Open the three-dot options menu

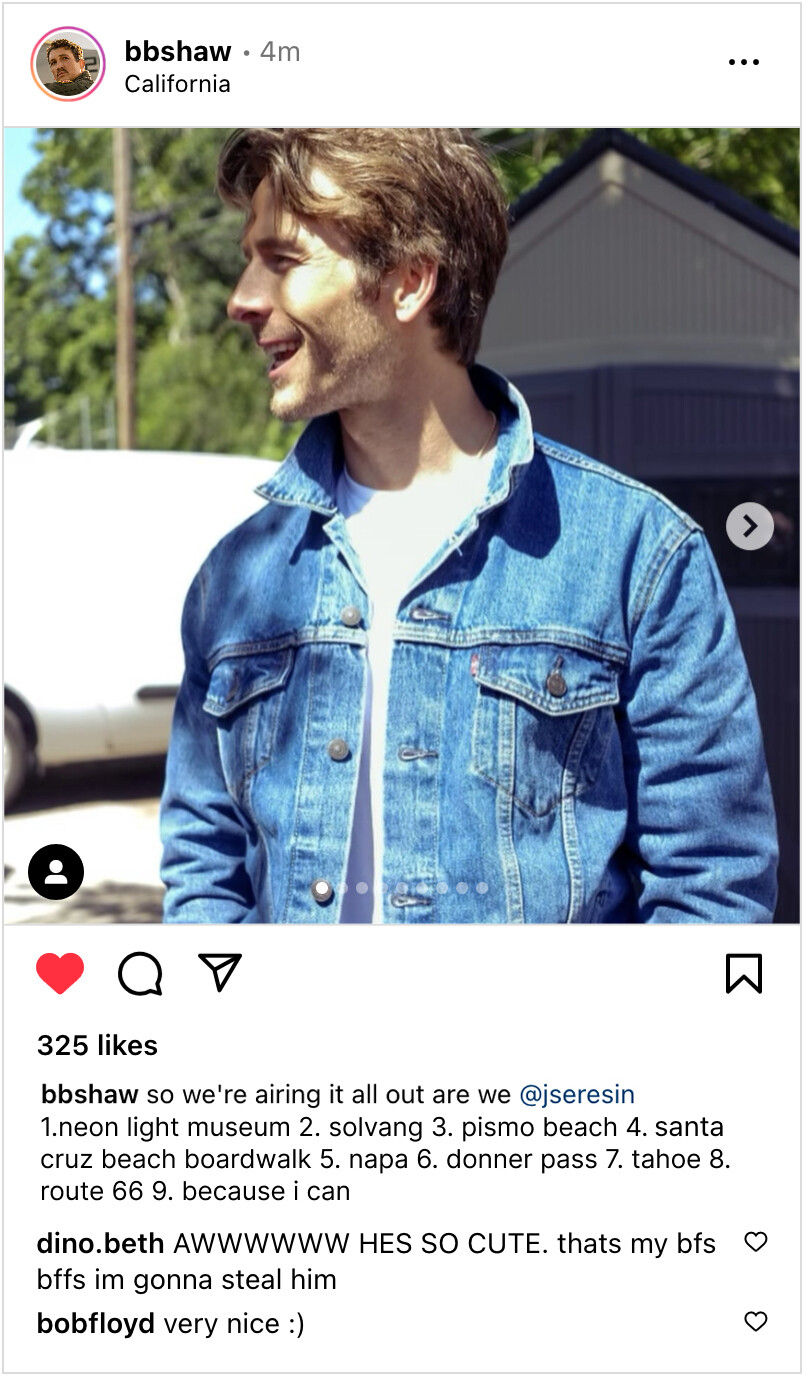(743, 62)
